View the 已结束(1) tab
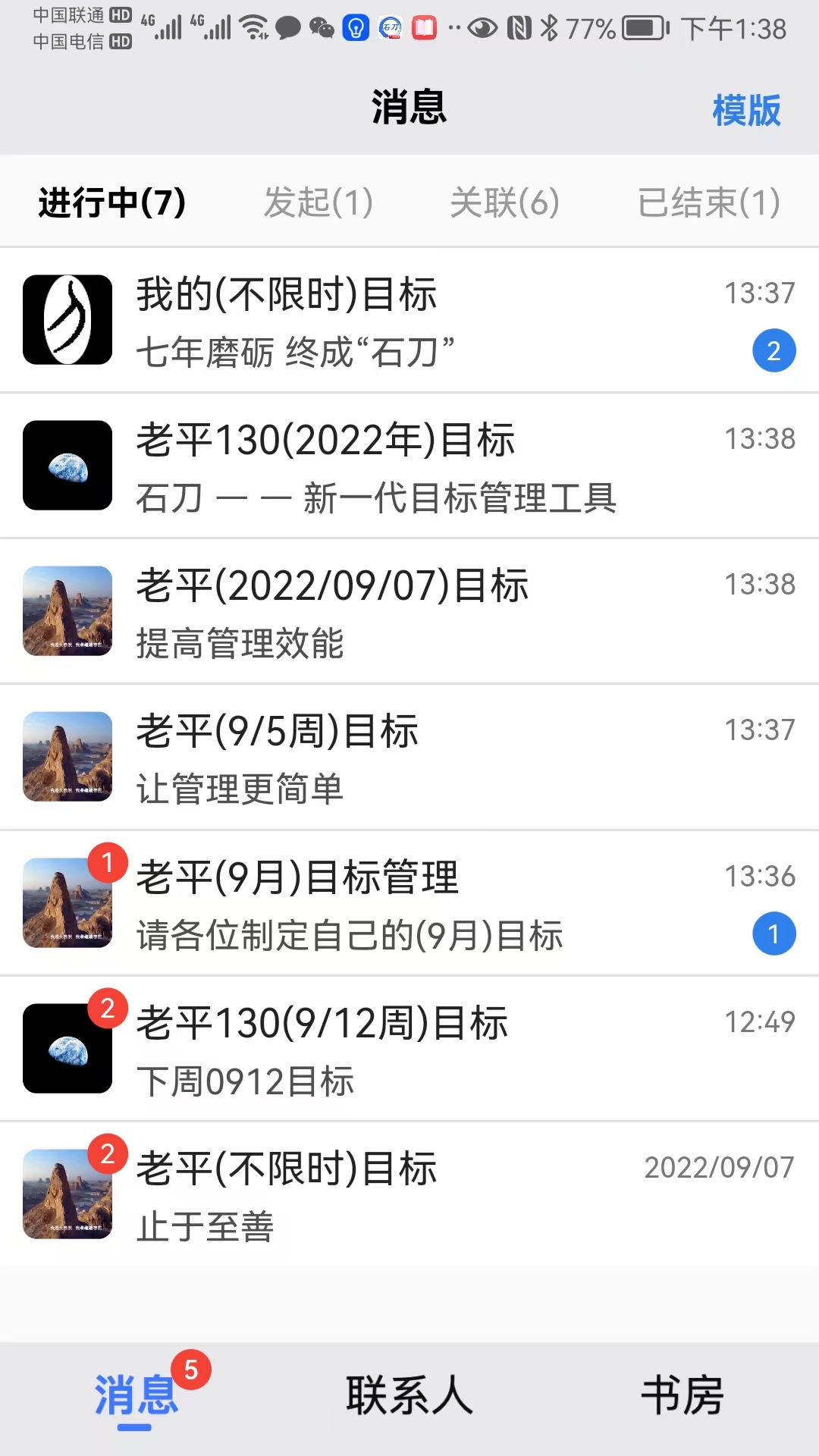Viewport: 819px width, 1456px height. coord(708,202)
